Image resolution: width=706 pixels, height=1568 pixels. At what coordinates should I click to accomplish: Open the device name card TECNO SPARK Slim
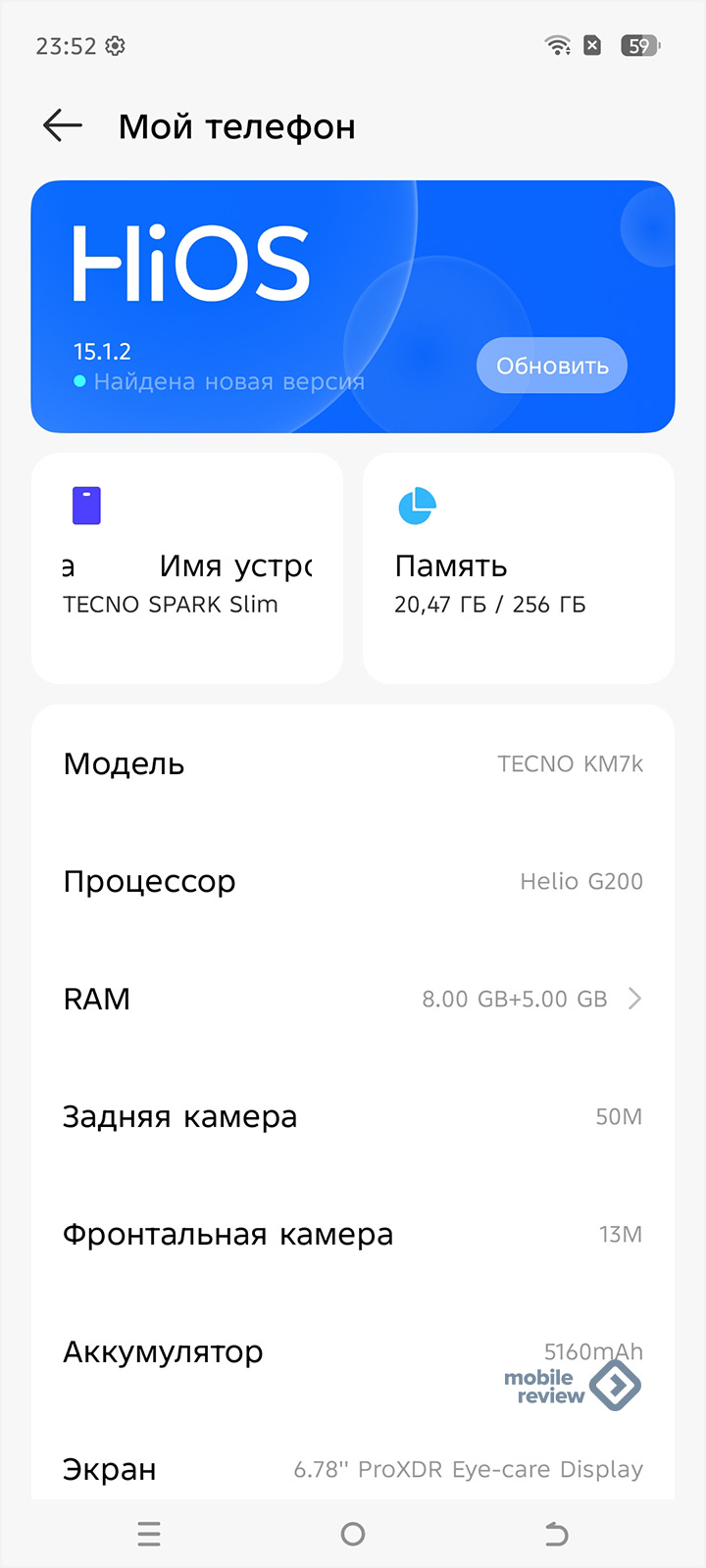[187, 568]
